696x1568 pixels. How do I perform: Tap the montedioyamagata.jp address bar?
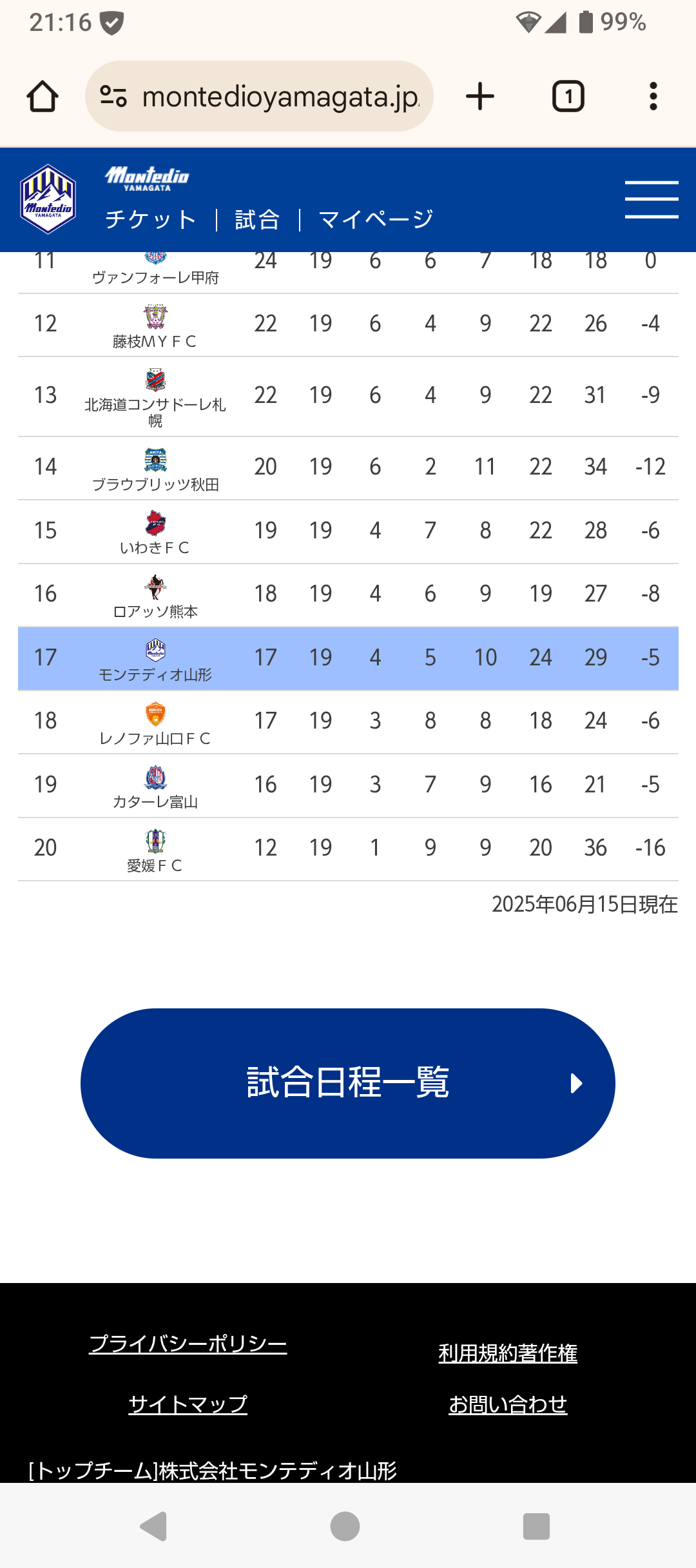pyautogui.click(x=259, y=97)
